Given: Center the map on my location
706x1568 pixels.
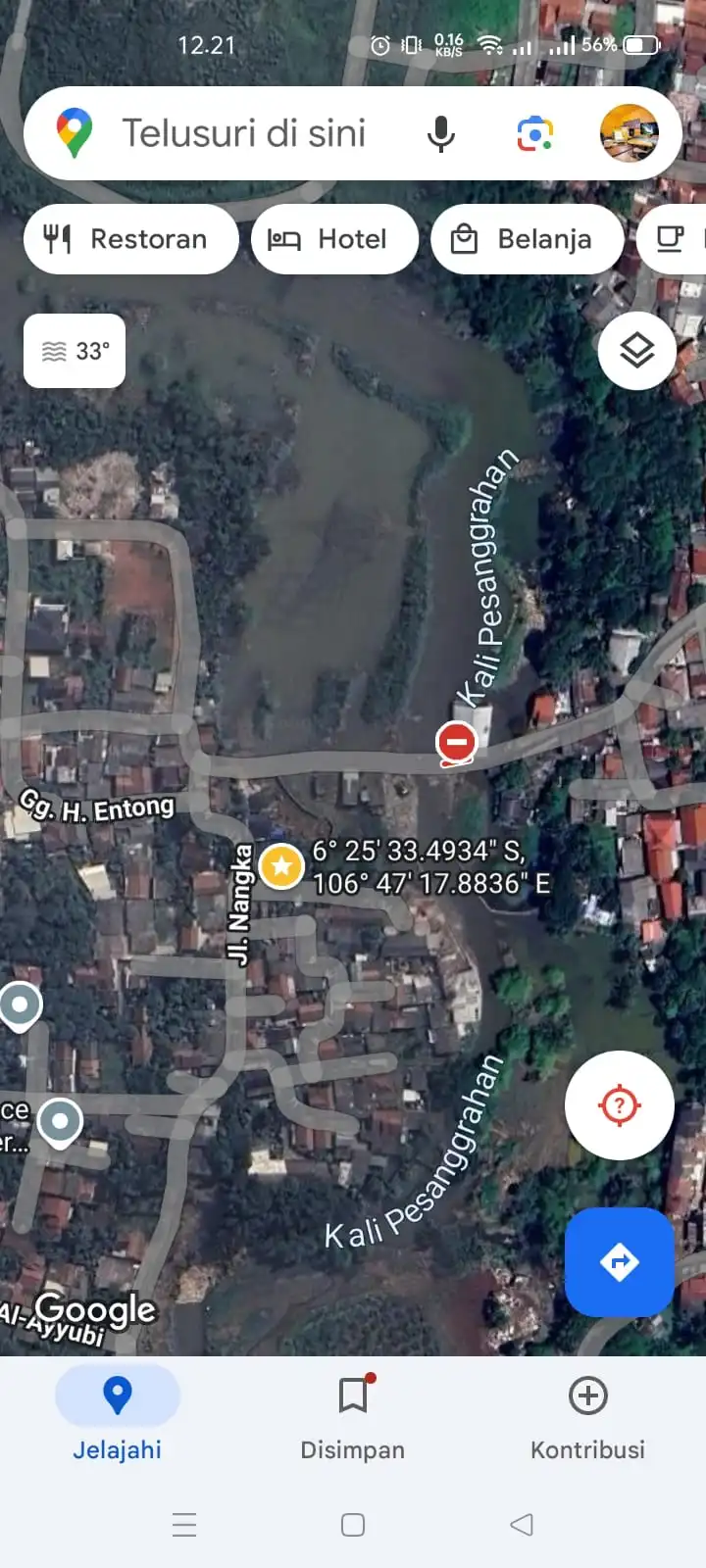Looking at the screenshot, I should pos(619,1105).
